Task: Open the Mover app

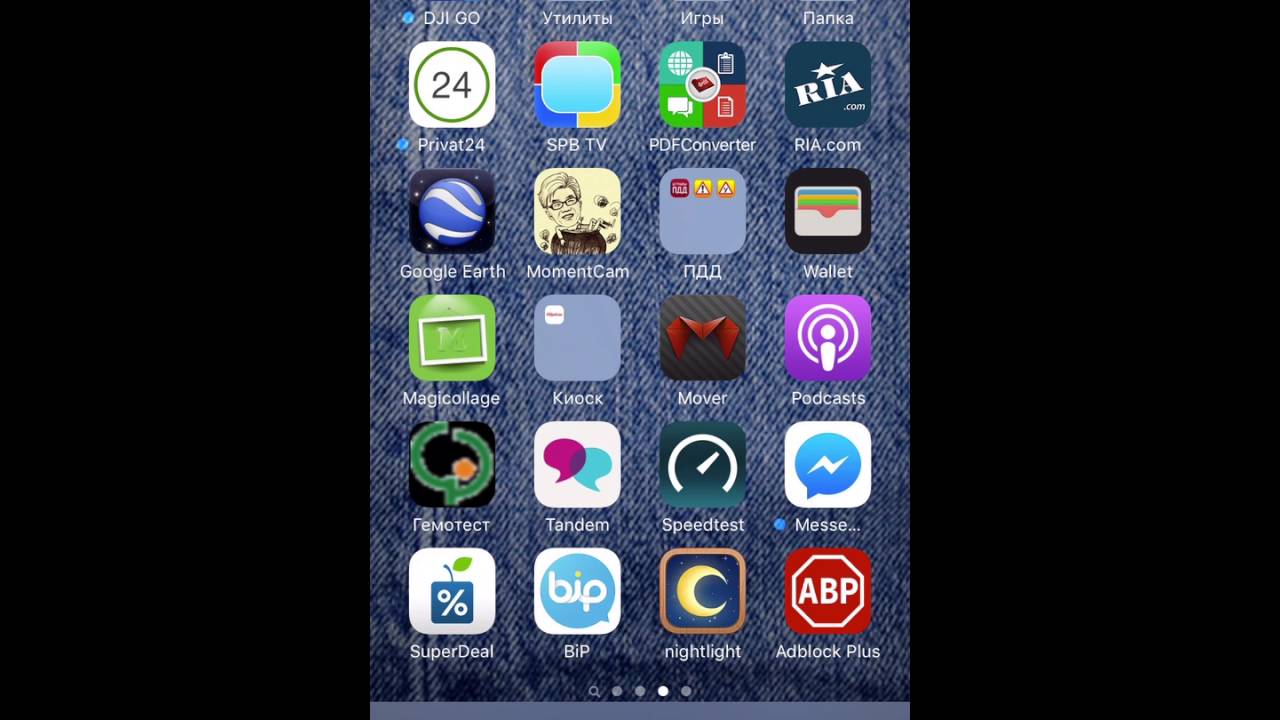Action: pos(702,338)
